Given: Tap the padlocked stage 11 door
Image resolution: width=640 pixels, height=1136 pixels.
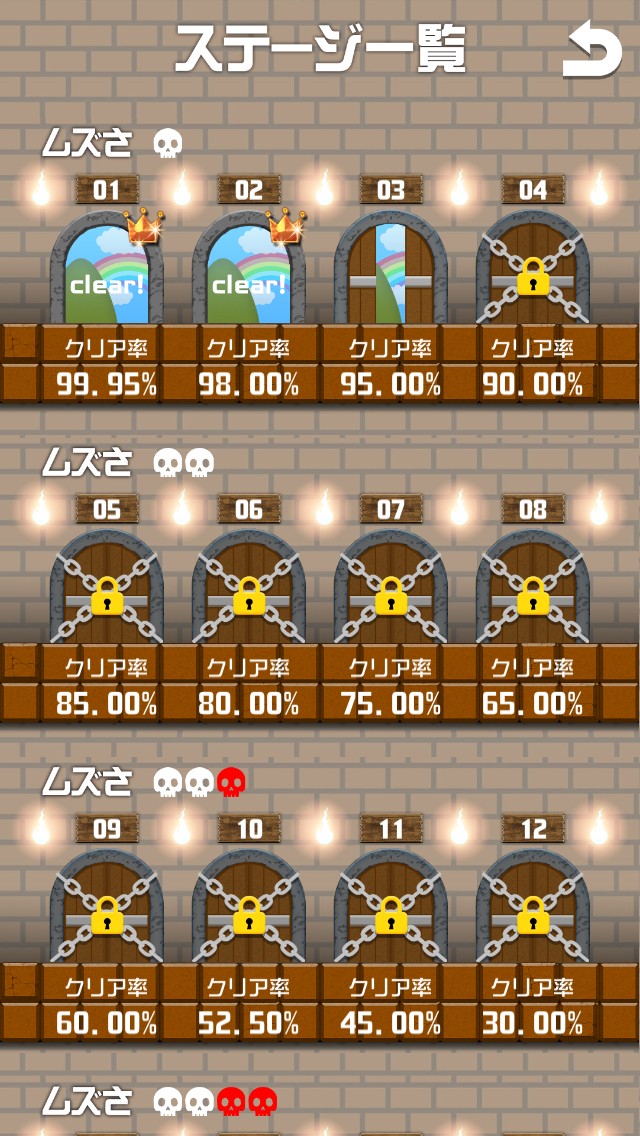Looking at the screenshot, I should [391, 906].
